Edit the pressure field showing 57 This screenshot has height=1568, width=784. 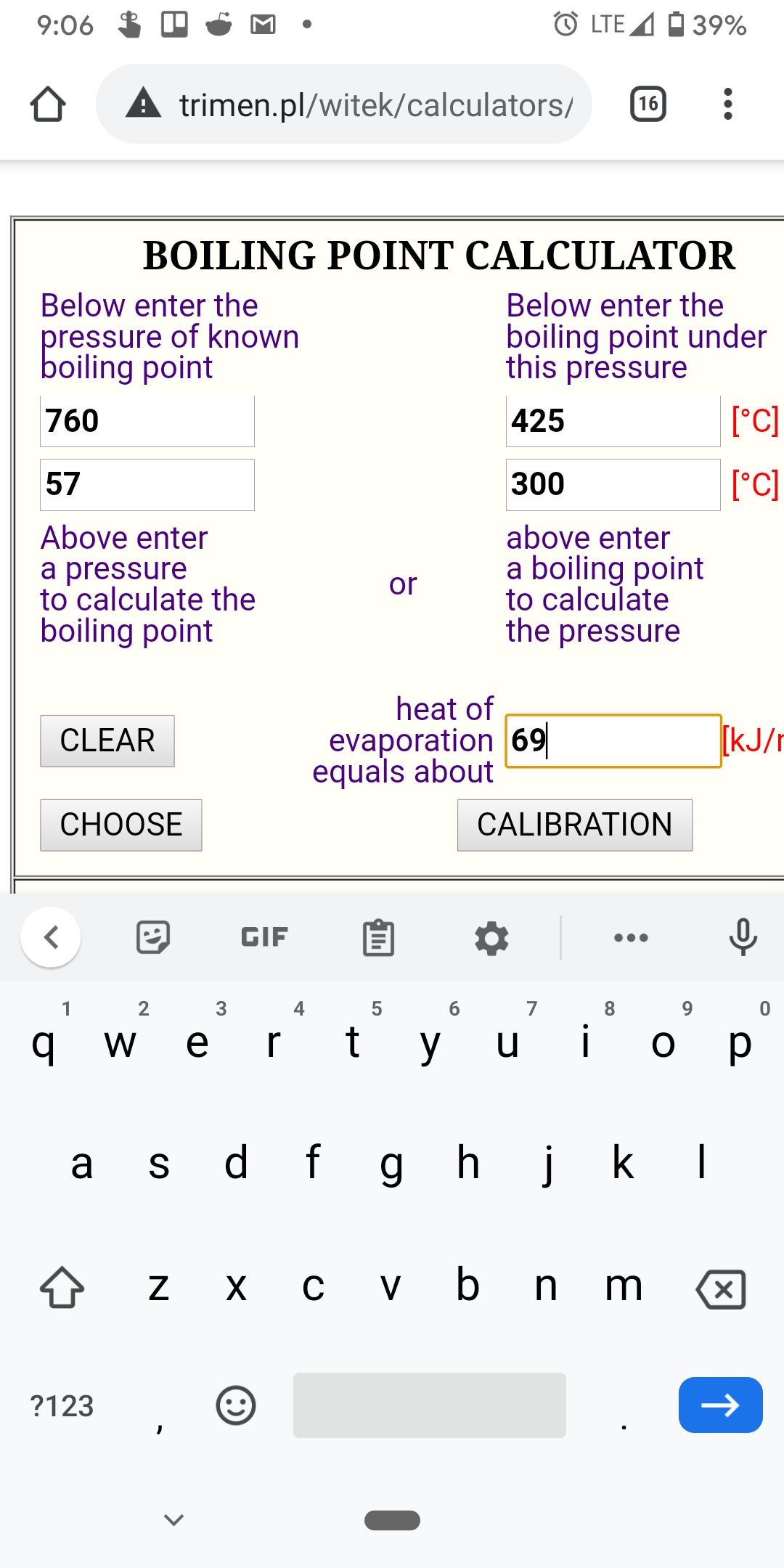pos(147,484)
